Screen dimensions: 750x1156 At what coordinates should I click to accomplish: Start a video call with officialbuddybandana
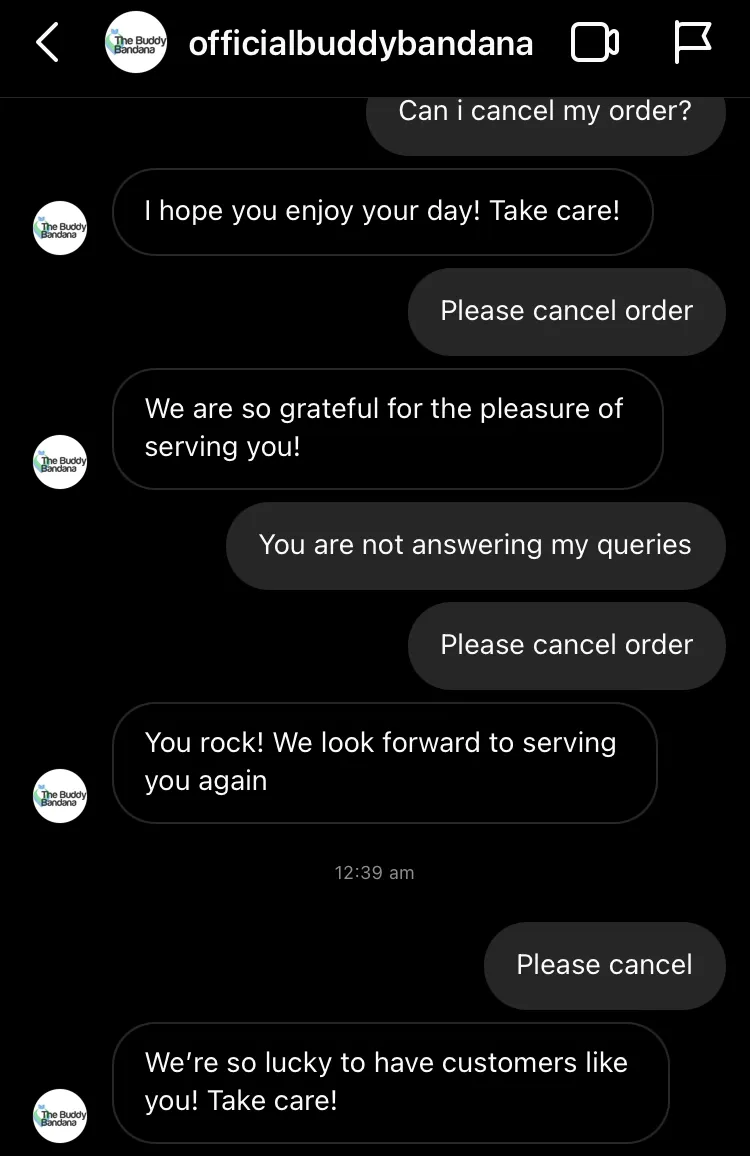[x=594, y=43]
